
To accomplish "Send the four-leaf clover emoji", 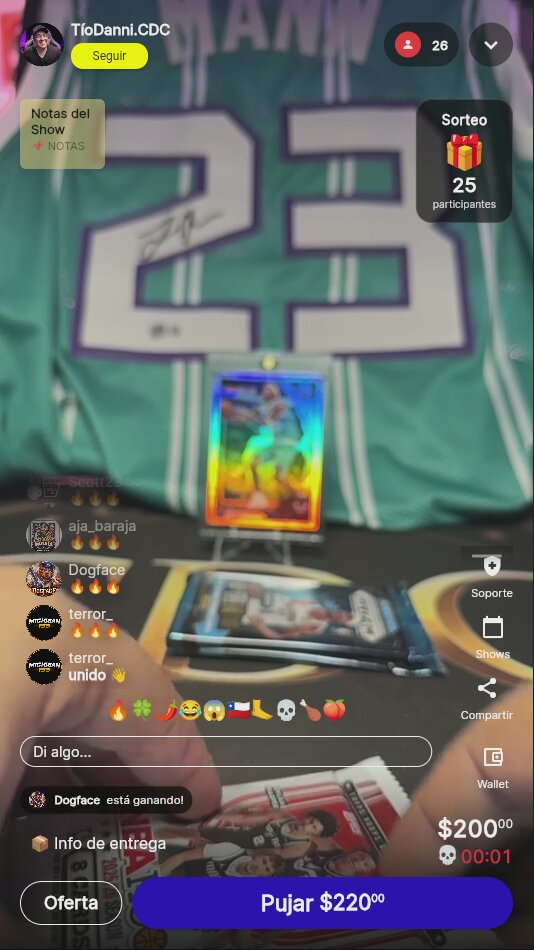I will [142, 710].
